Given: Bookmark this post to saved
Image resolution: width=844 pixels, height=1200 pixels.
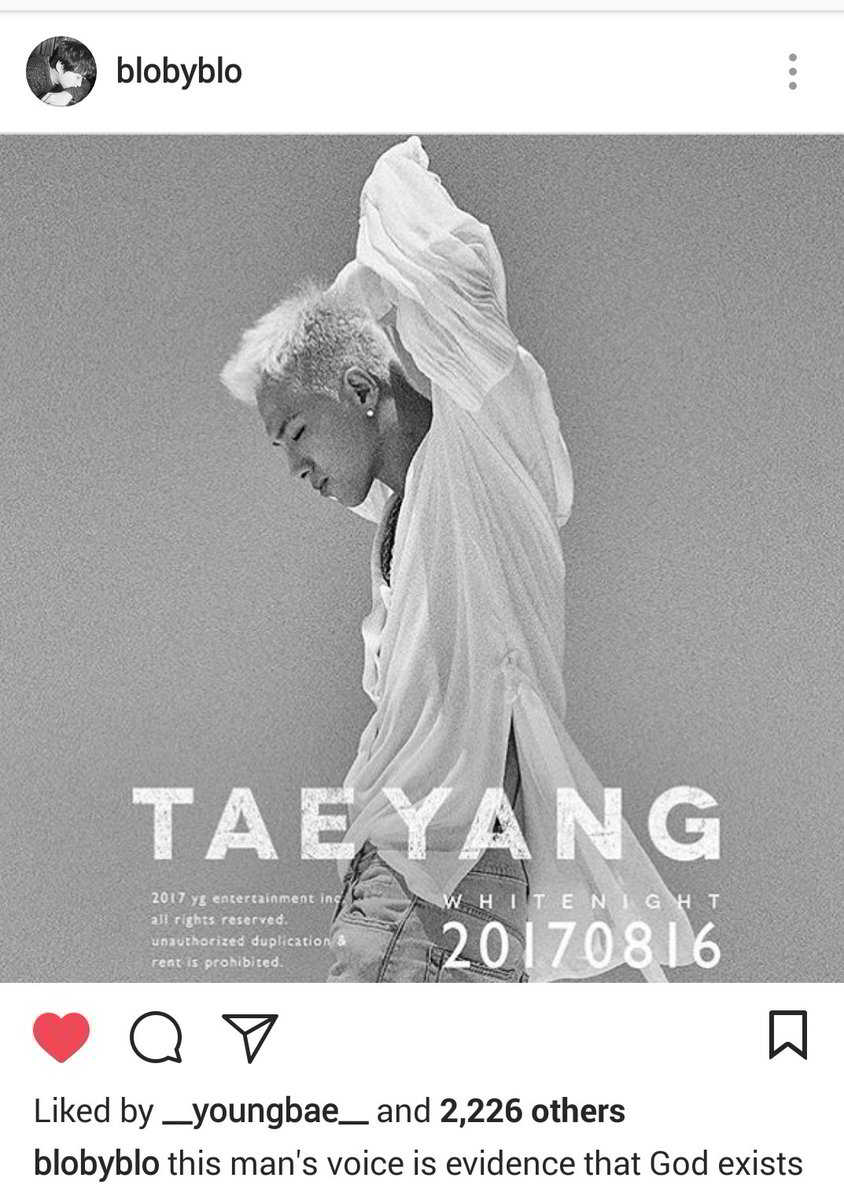Looking at the screenshot, I should tap(787, 1035).
